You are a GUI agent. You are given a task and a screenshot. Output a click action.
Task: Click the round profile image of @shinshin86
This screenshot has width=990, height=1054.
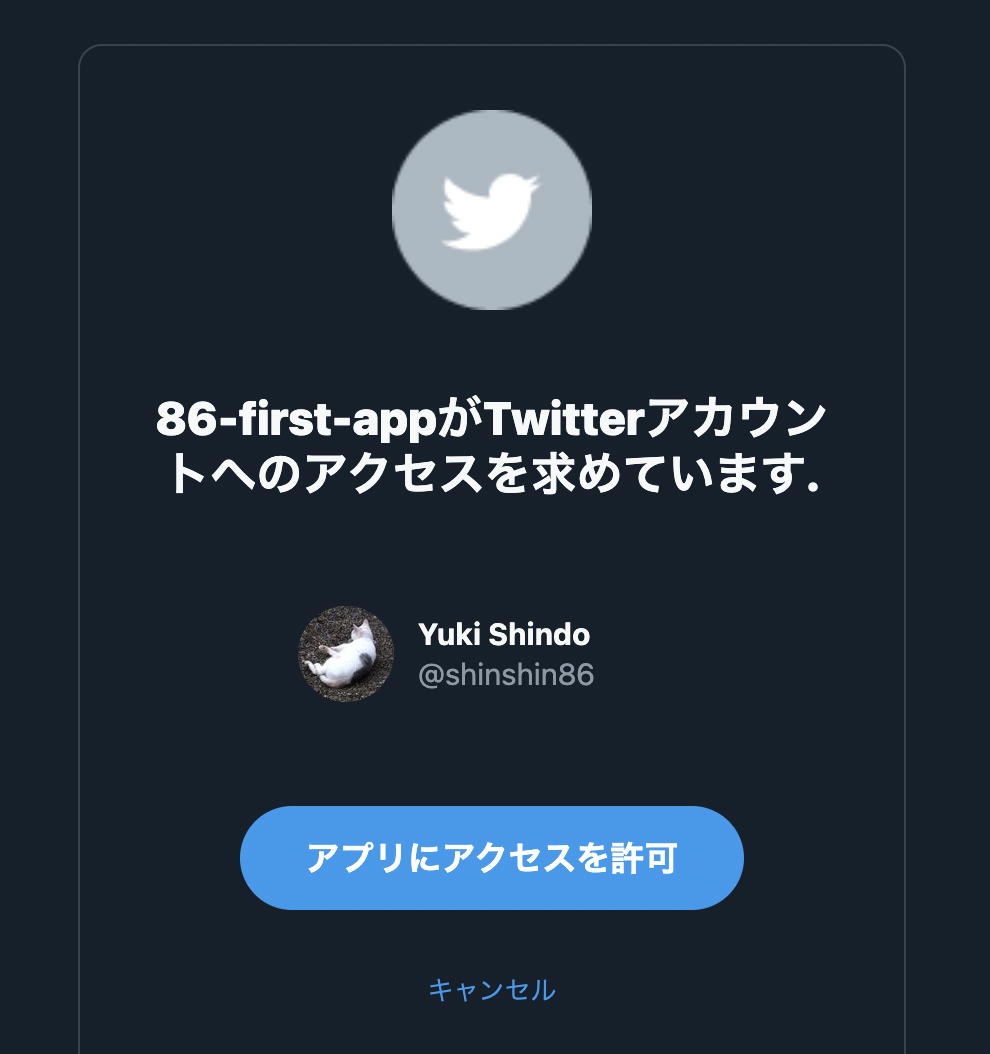tap(345, 655)
